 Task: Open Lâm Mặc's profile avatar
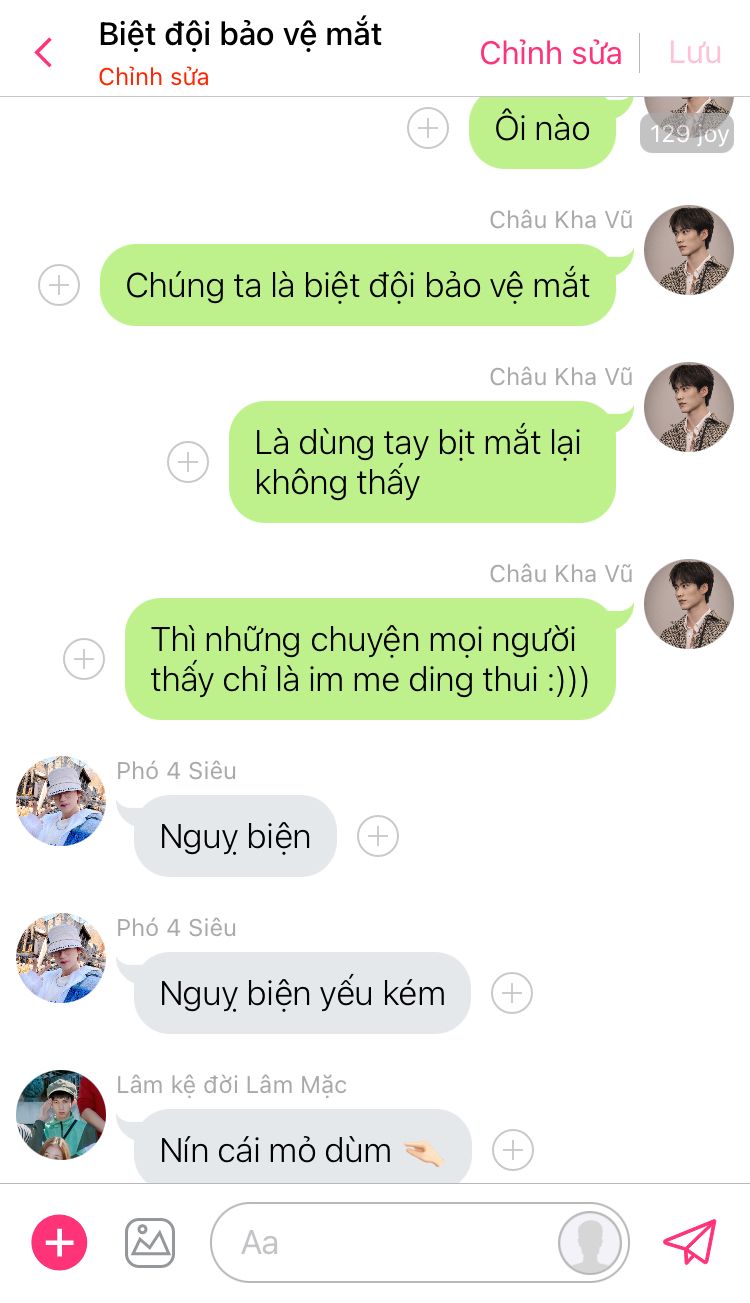[61, 1114]
